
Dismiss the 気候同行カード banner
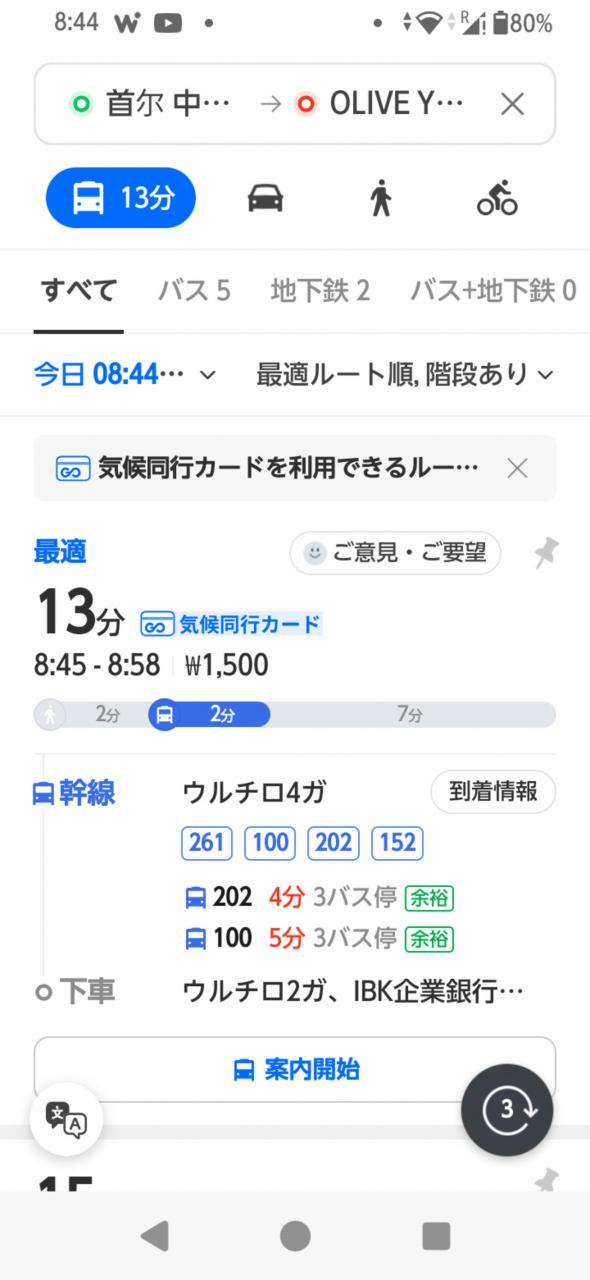click(517, 468)
